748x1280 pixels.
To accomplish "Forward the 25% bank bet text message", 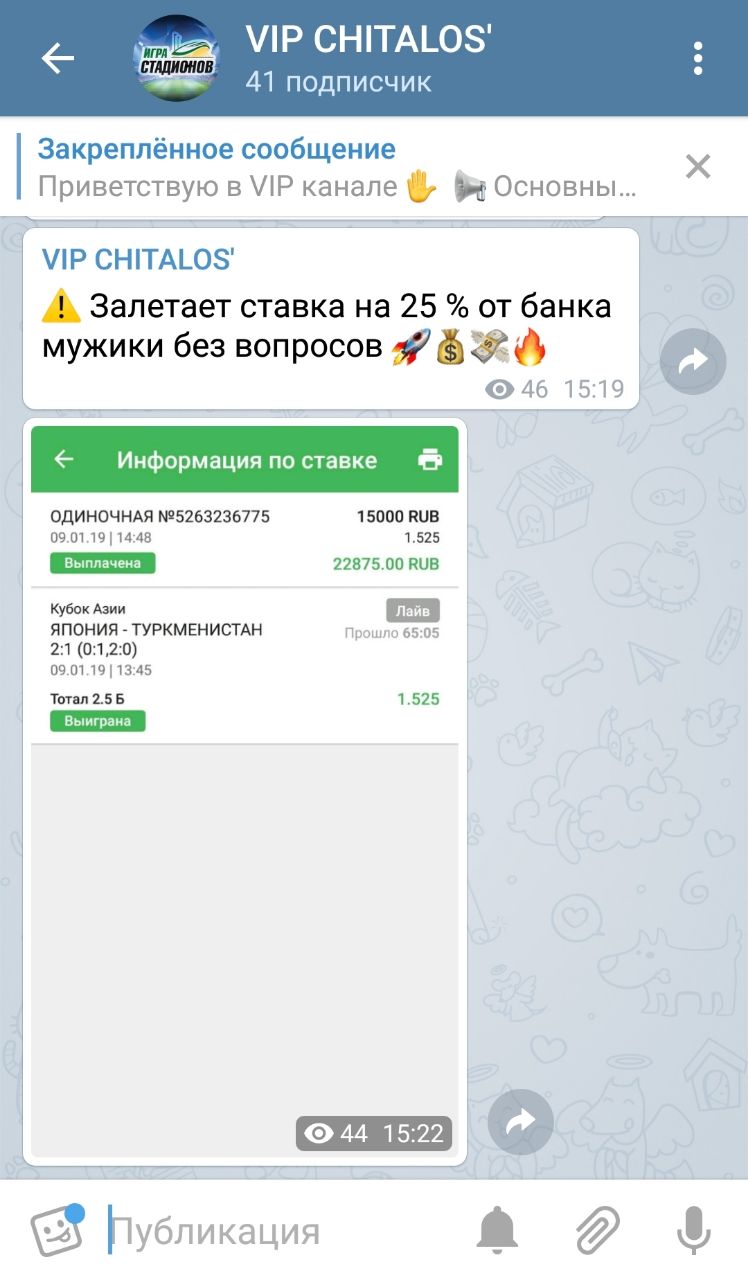I will tap(693, 363).
